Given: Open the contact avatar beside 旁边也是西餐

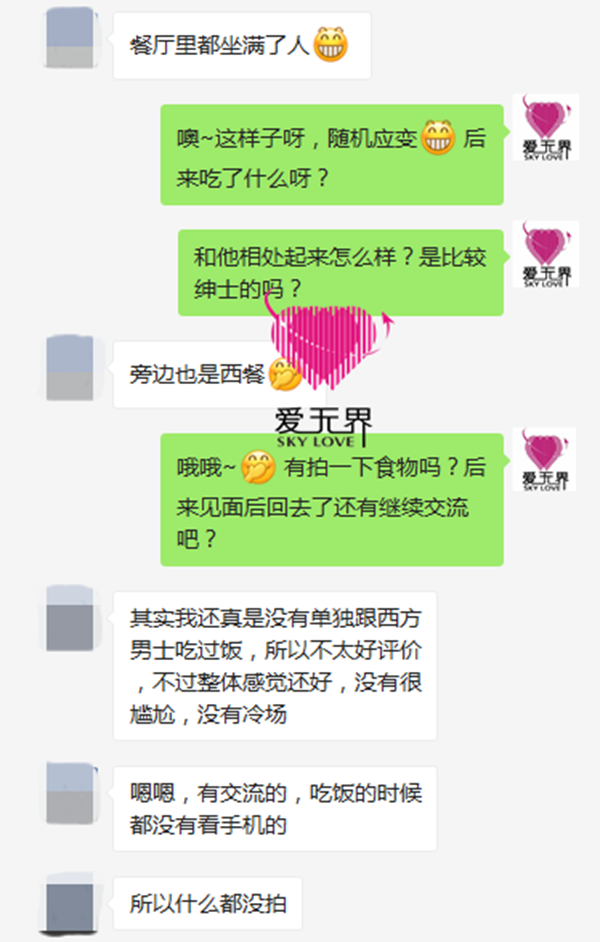Looking at the screenshot, I should click(x=70, y=370).
